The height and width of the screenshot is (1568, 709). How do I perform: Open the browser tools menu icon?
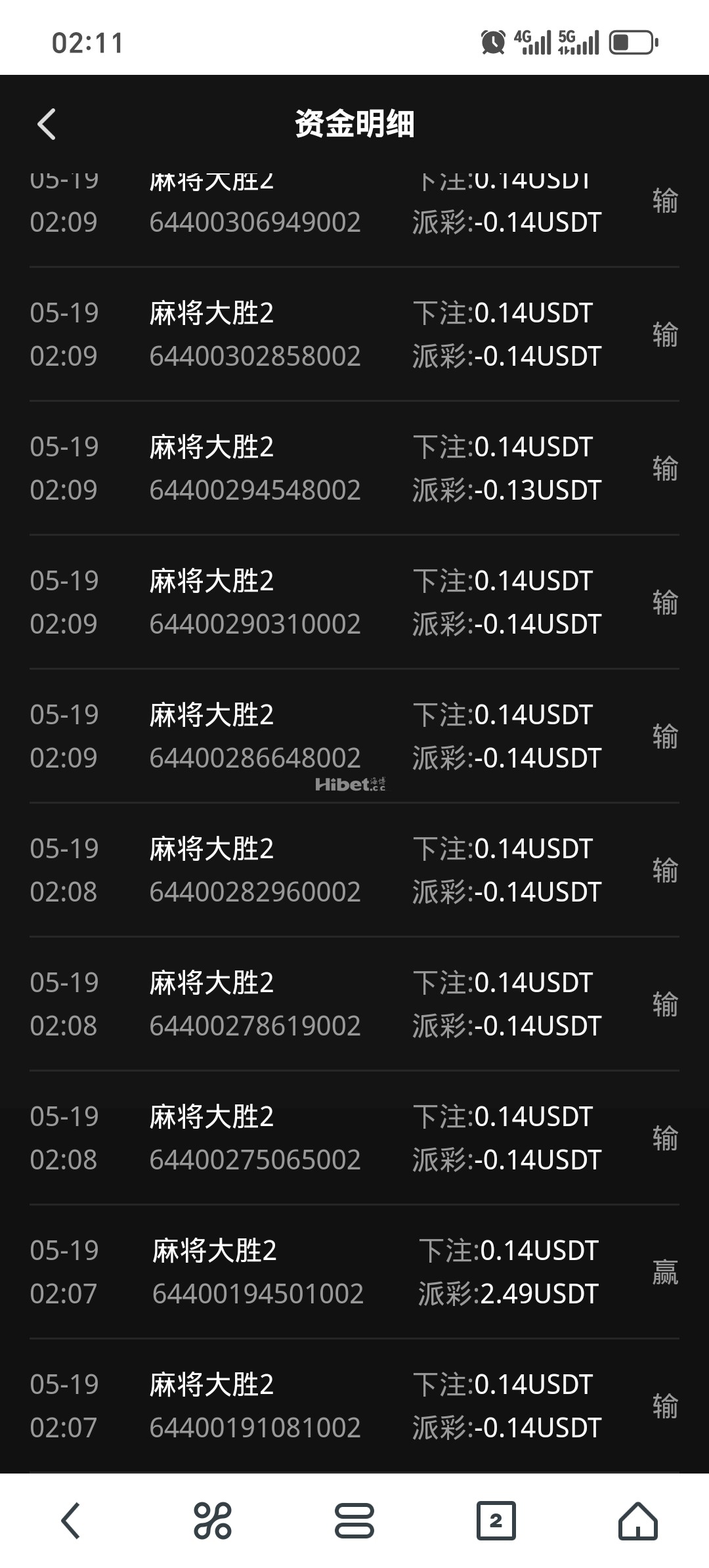(x=213, y=1521)
